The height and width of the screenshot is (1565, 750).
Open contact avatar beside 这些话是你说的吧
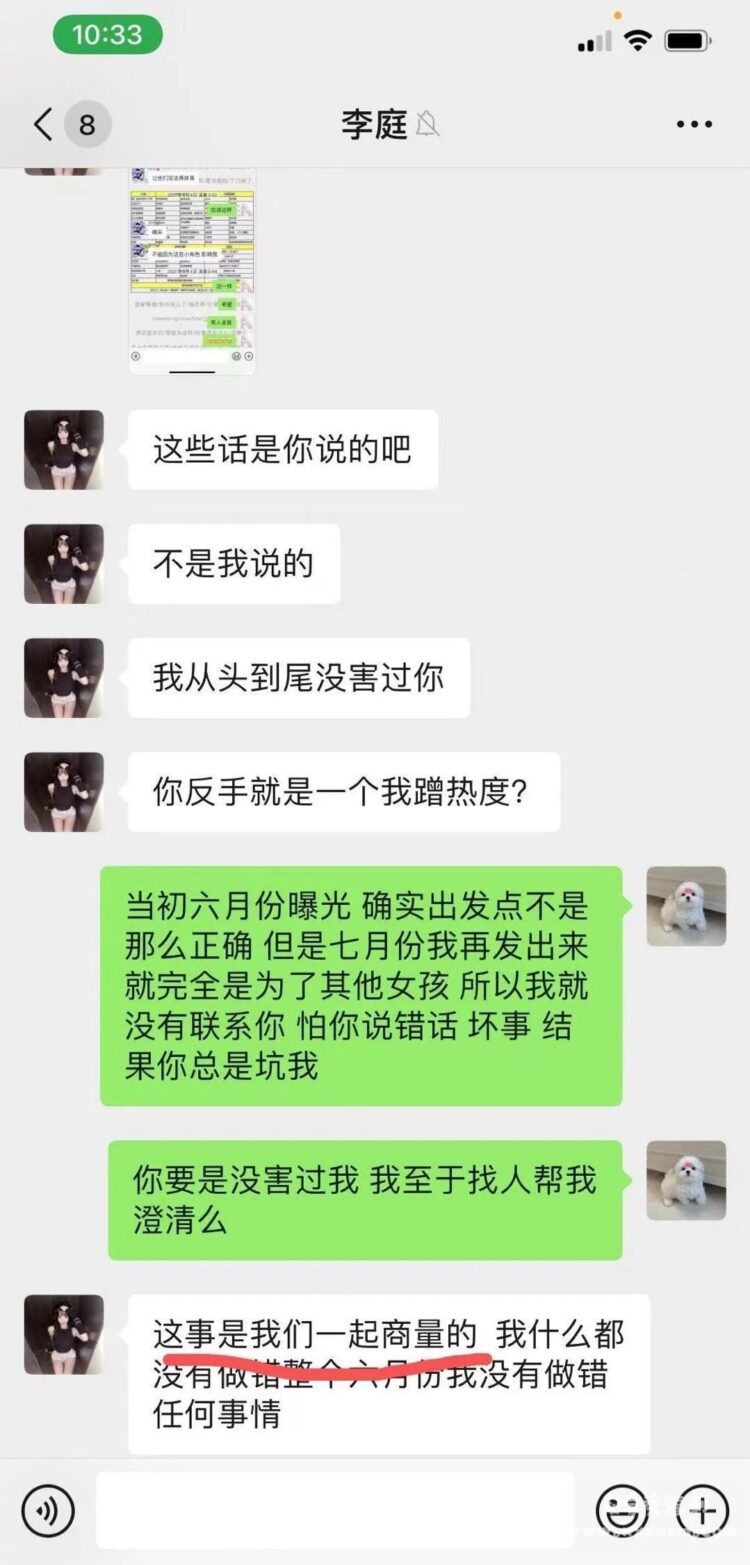click(64, 450)
